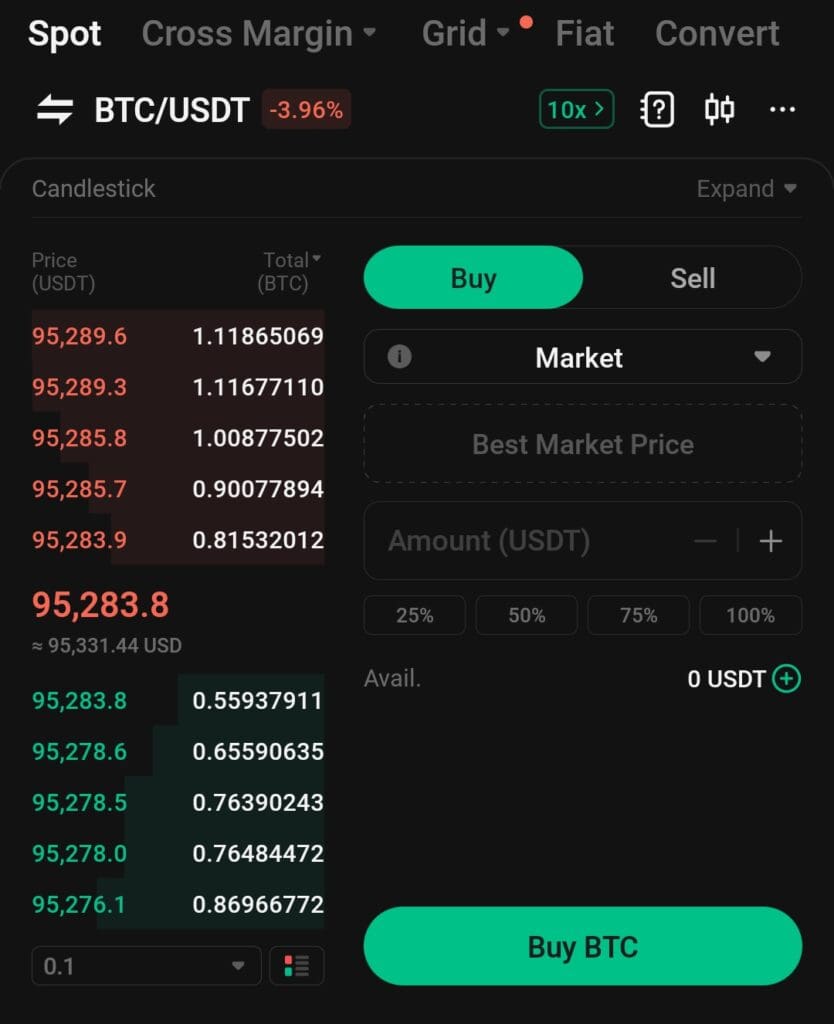Open the 10x leverage selector

coord(575,109)
